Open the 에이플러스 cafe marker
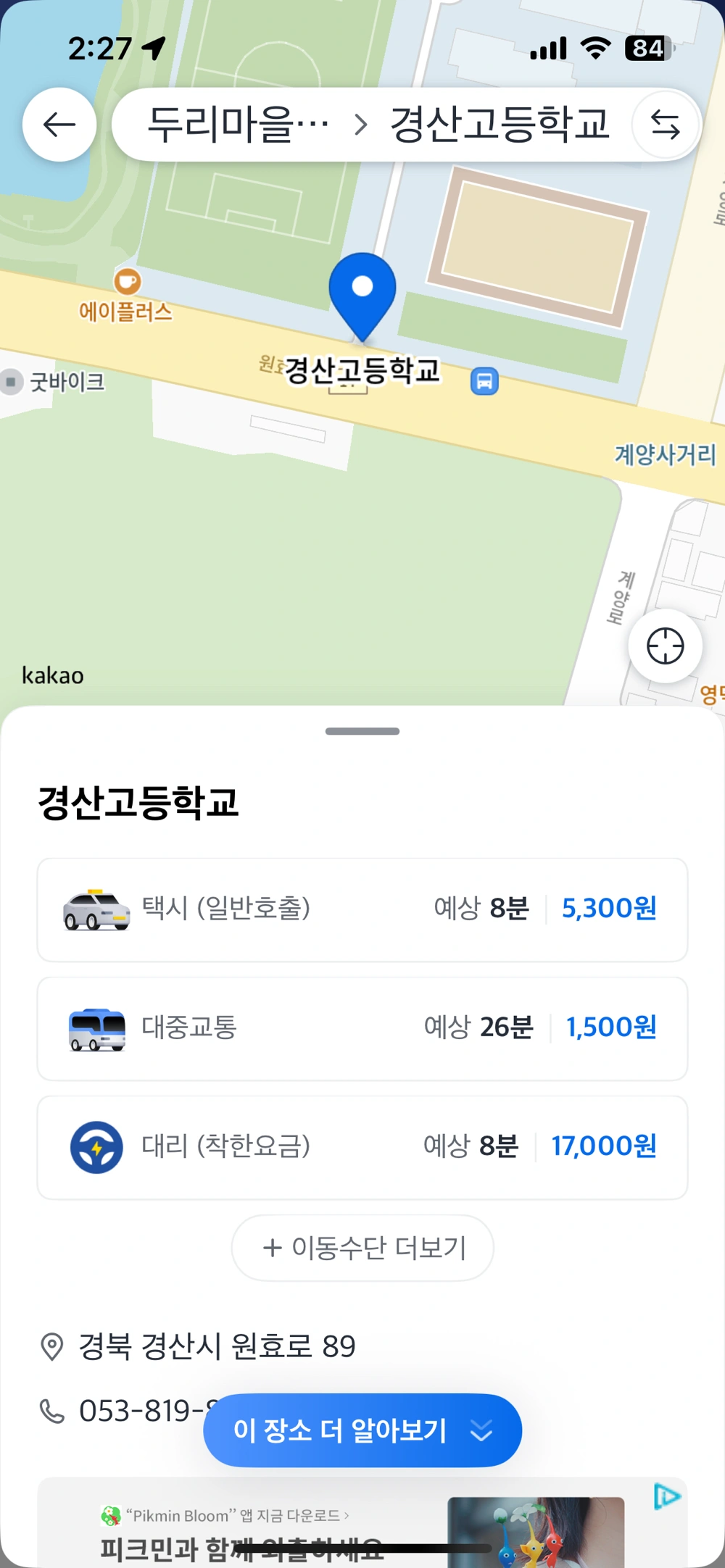 (128, 282)
